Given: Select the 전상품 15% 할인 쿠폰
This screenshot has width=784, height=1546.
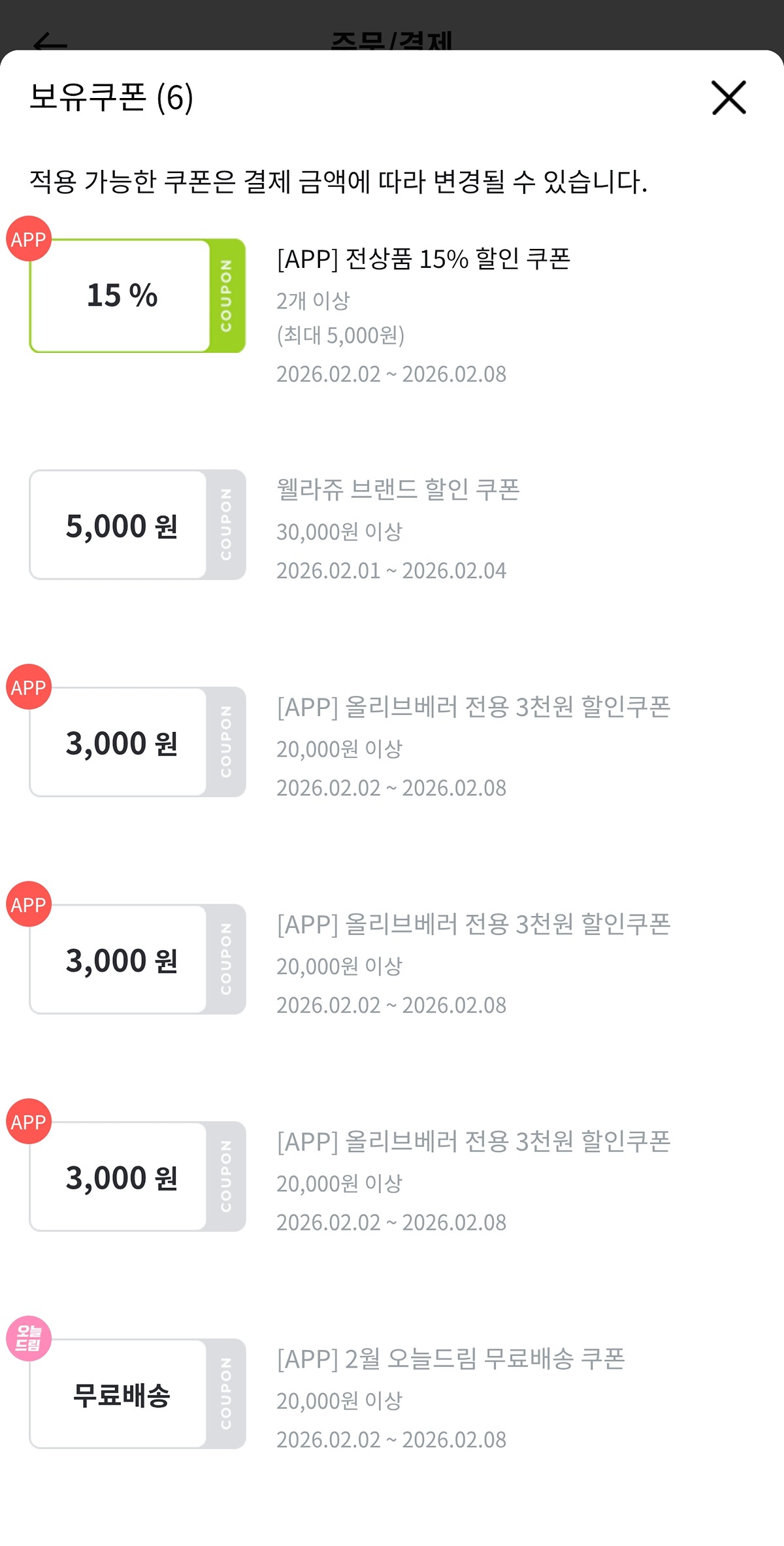Looking at the screenshot, I should tap(137, 295).
